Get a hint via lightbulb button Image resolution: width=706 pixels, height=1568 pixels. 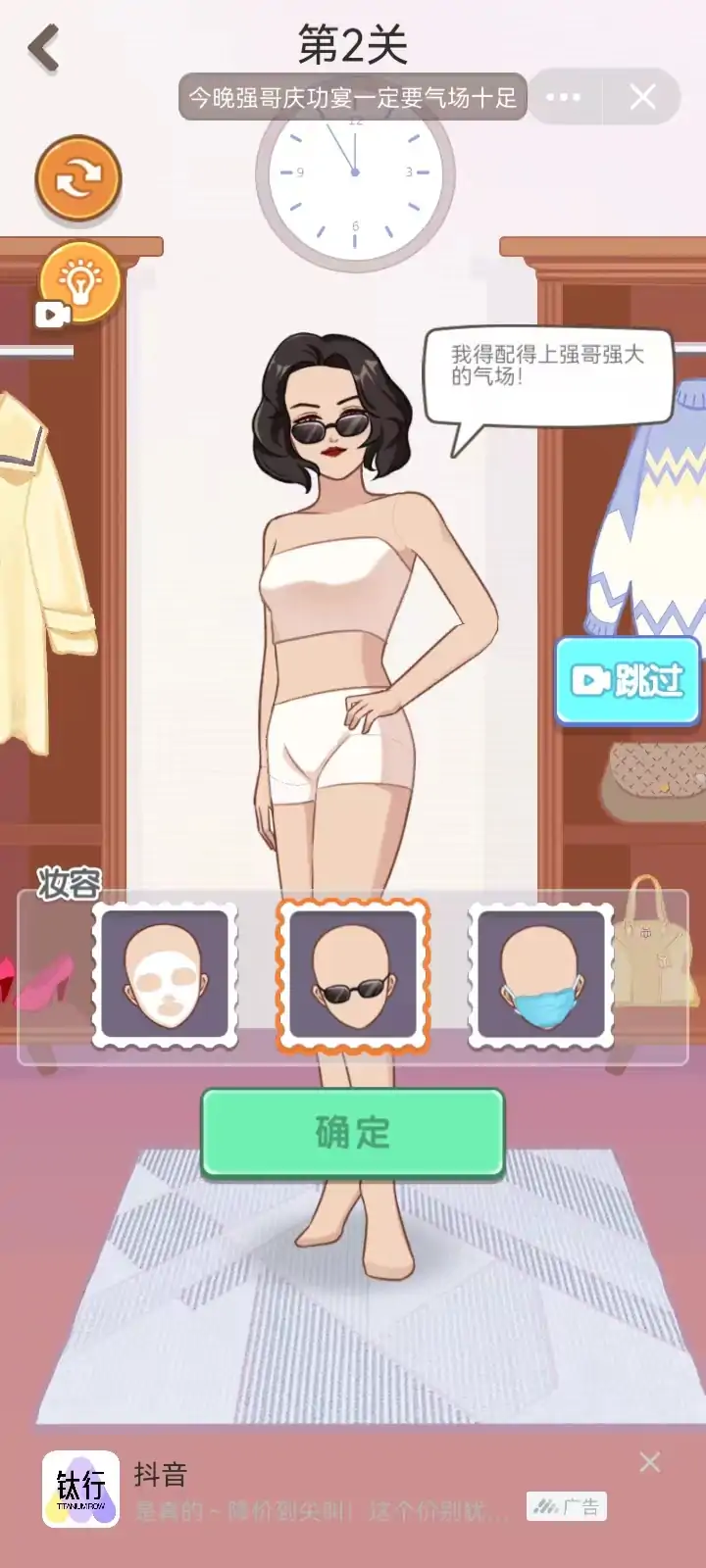click(80, 282)
